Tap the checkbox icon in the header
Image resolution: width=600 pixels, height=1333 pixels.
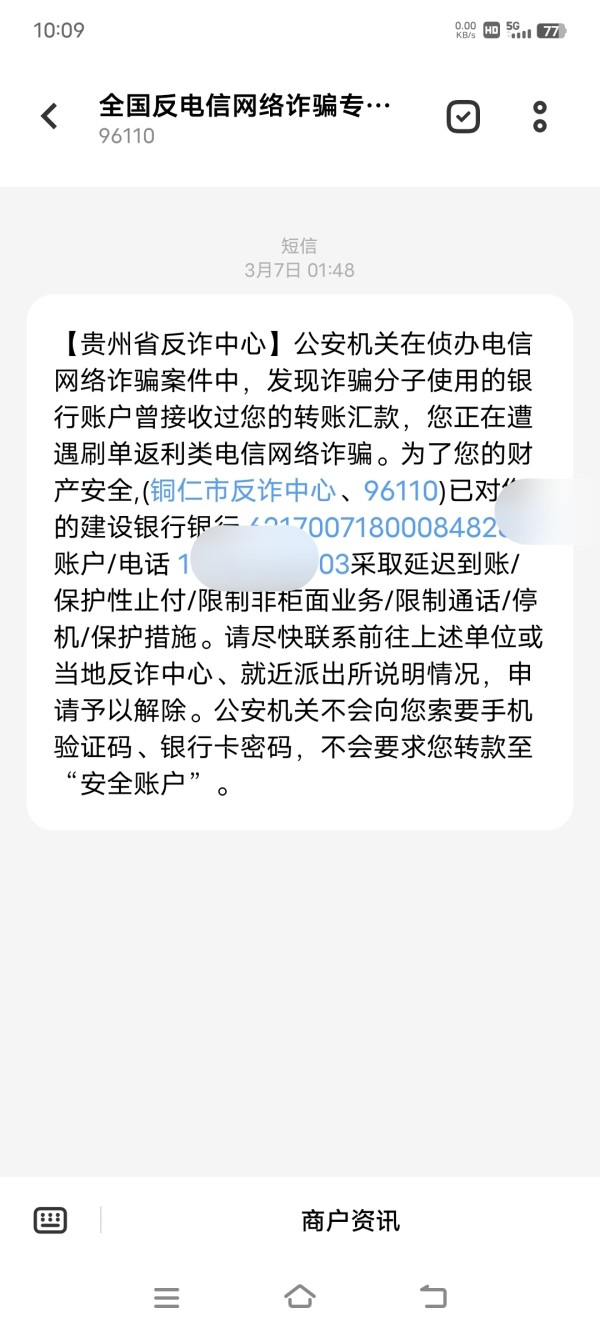[x=462, y=117]
